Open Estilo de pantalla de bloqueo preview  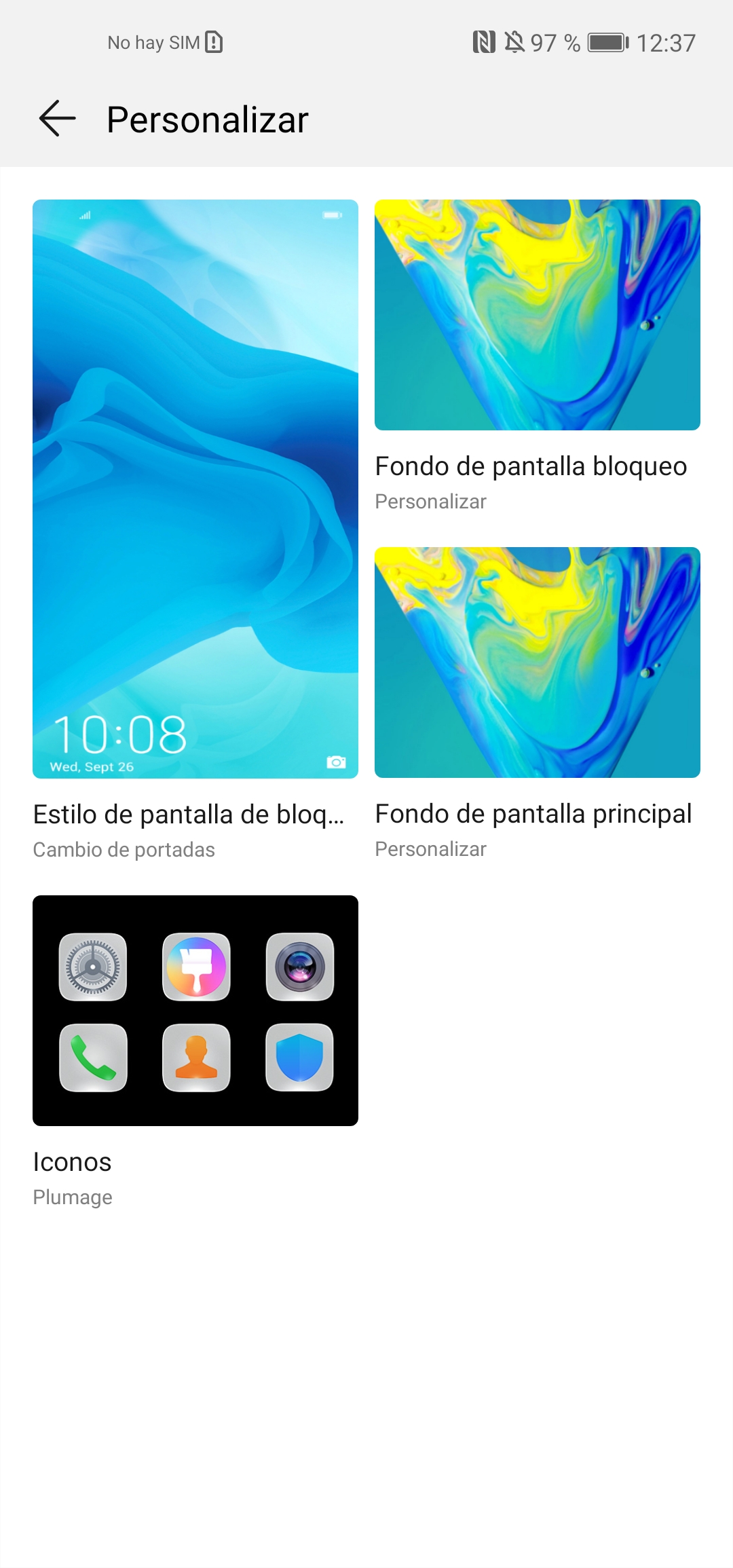pyautogui.click(x=195, y=489)
